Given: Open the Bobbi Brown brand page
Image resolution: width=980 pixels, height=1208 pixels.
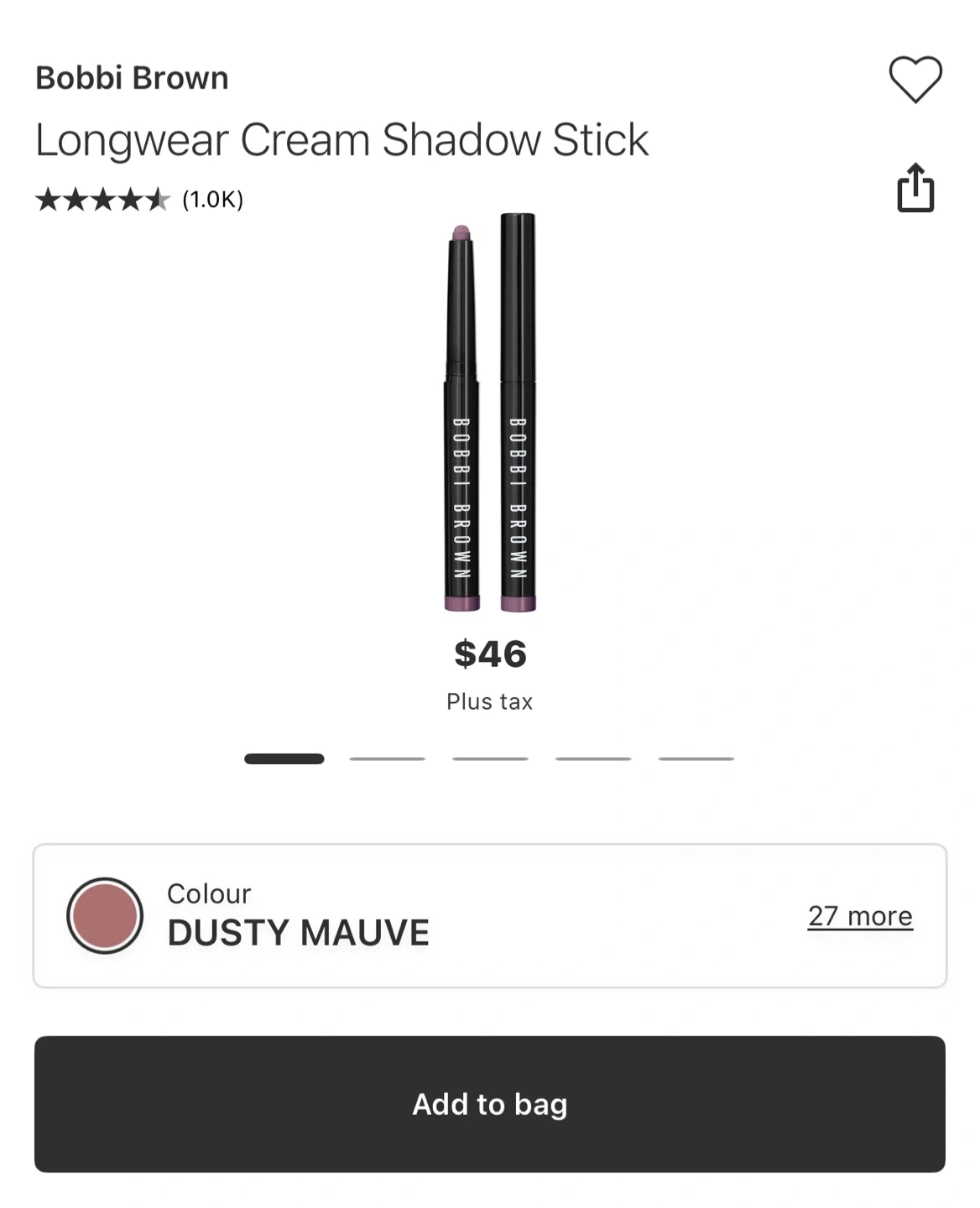Looking at the screenshot, I should (132, 78).
